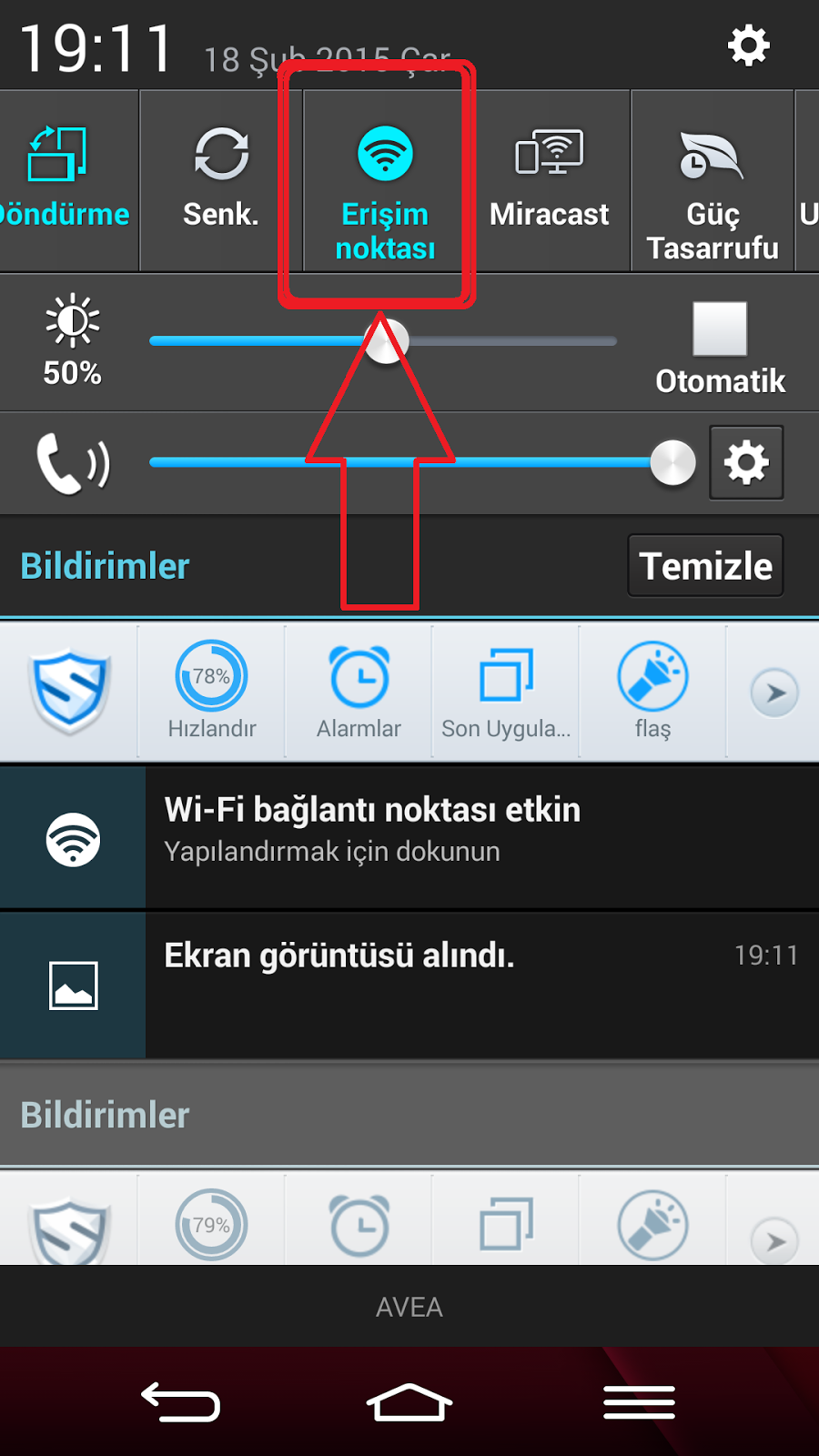Image resolution: width=819 pixels, height=1456 pixels.
Task: Toggle the Döndürme rotation tile
Action: tap(65, 180)
